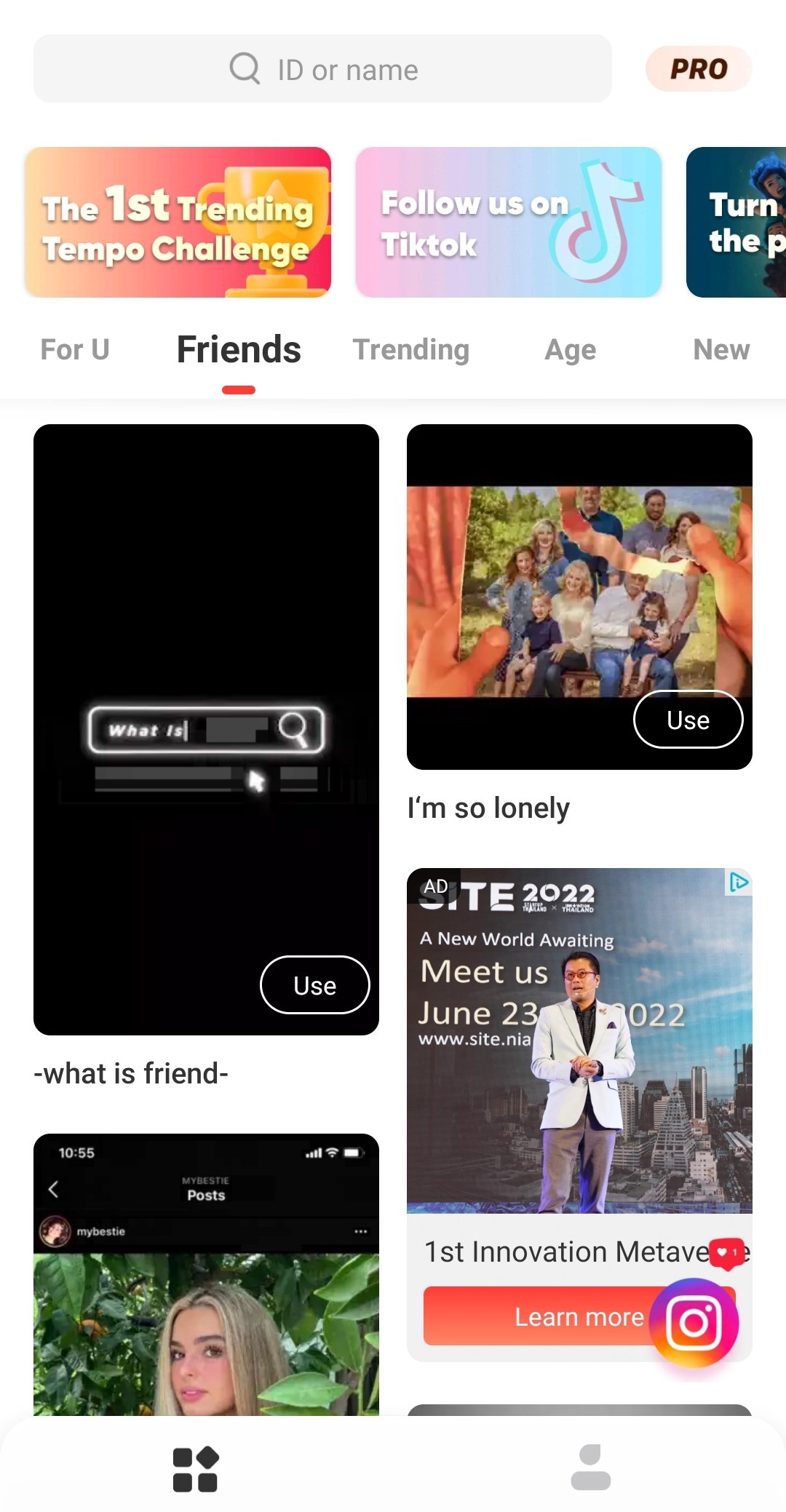Tap Learn more on the ad
Viewport: 786px width, 1512px height.
click(579, 1316)
